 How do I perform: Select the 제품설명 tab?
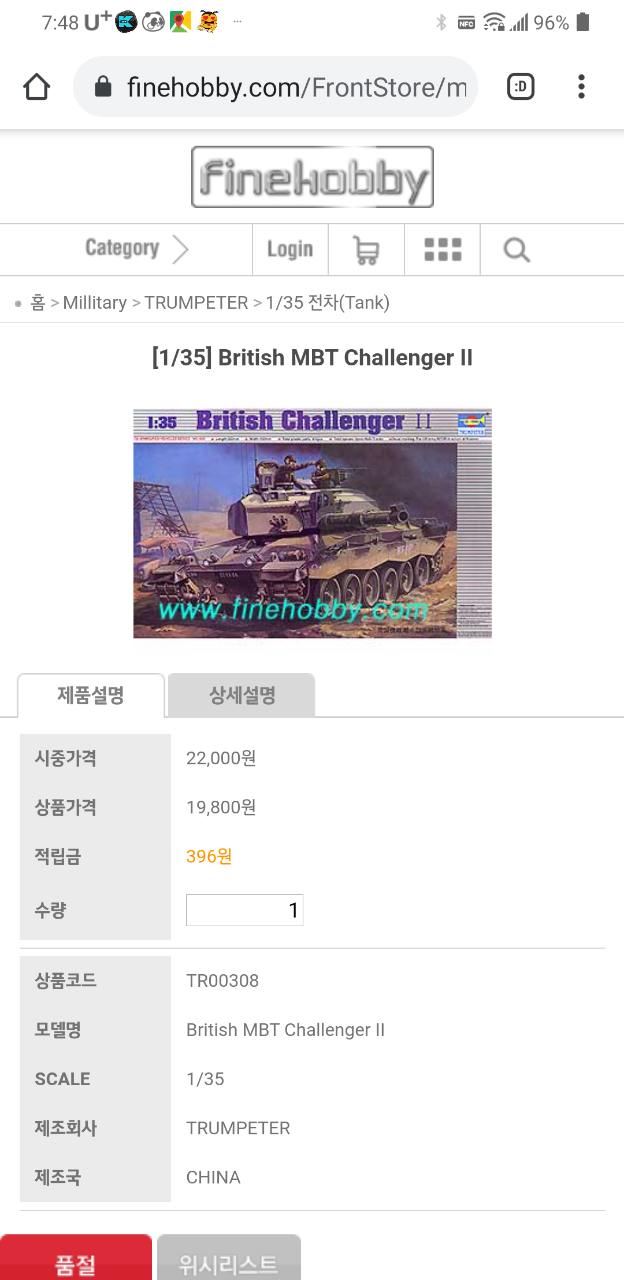tap(91, 696)
